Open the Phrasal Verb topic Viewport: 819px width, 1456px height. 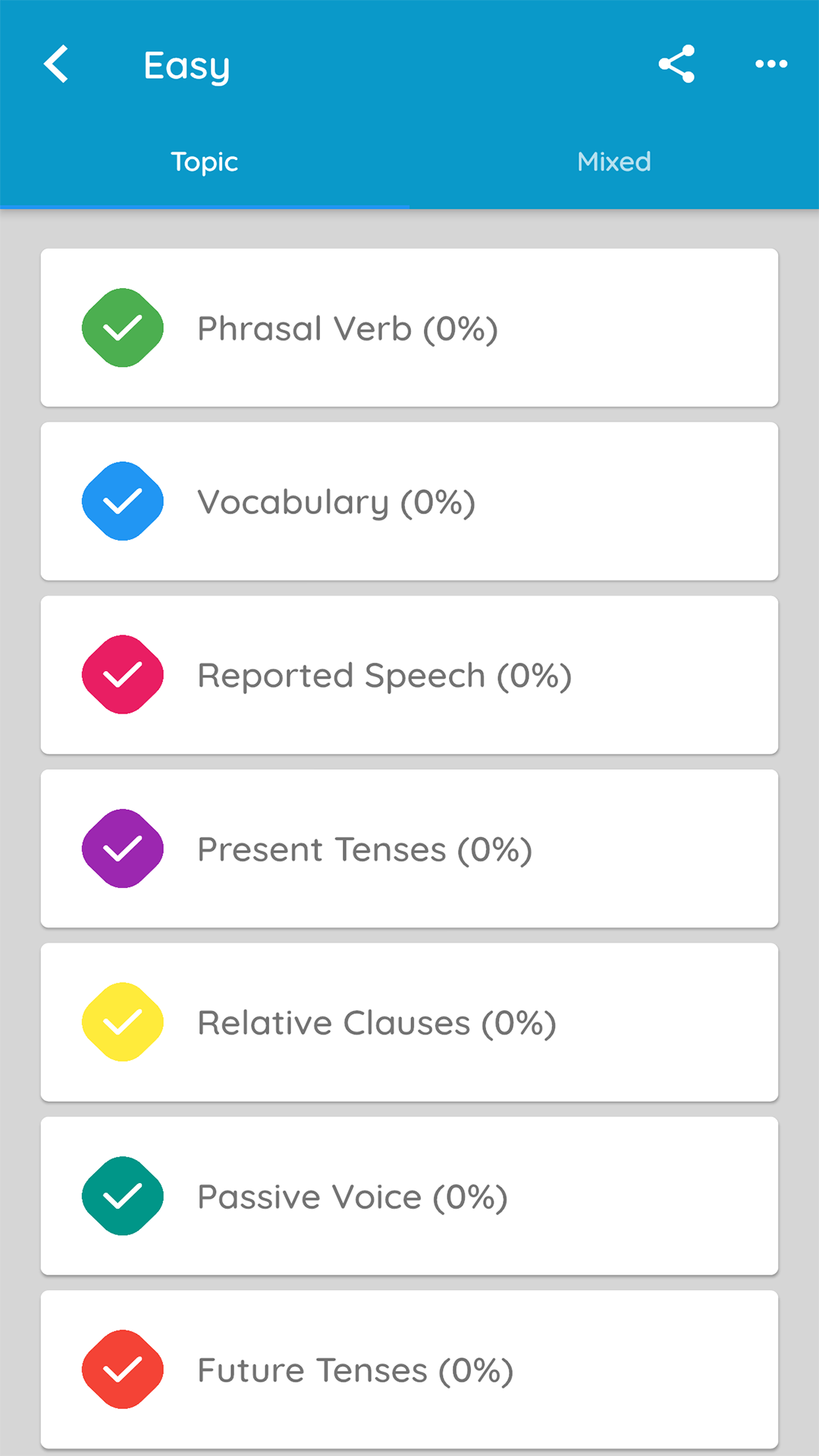click(409, 328)
